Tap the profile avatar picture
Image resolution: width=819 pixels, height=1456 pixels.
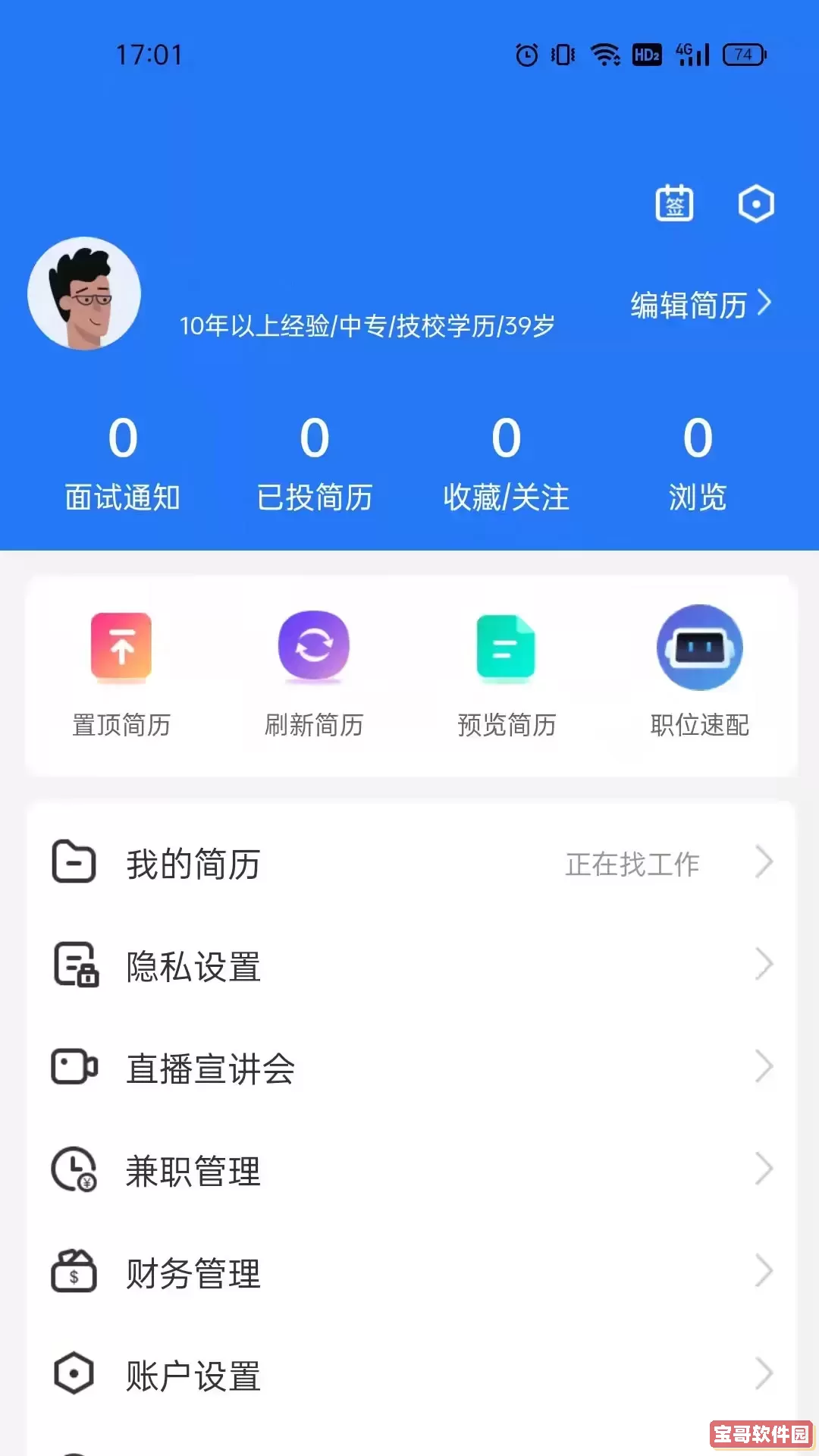point(84,294)
